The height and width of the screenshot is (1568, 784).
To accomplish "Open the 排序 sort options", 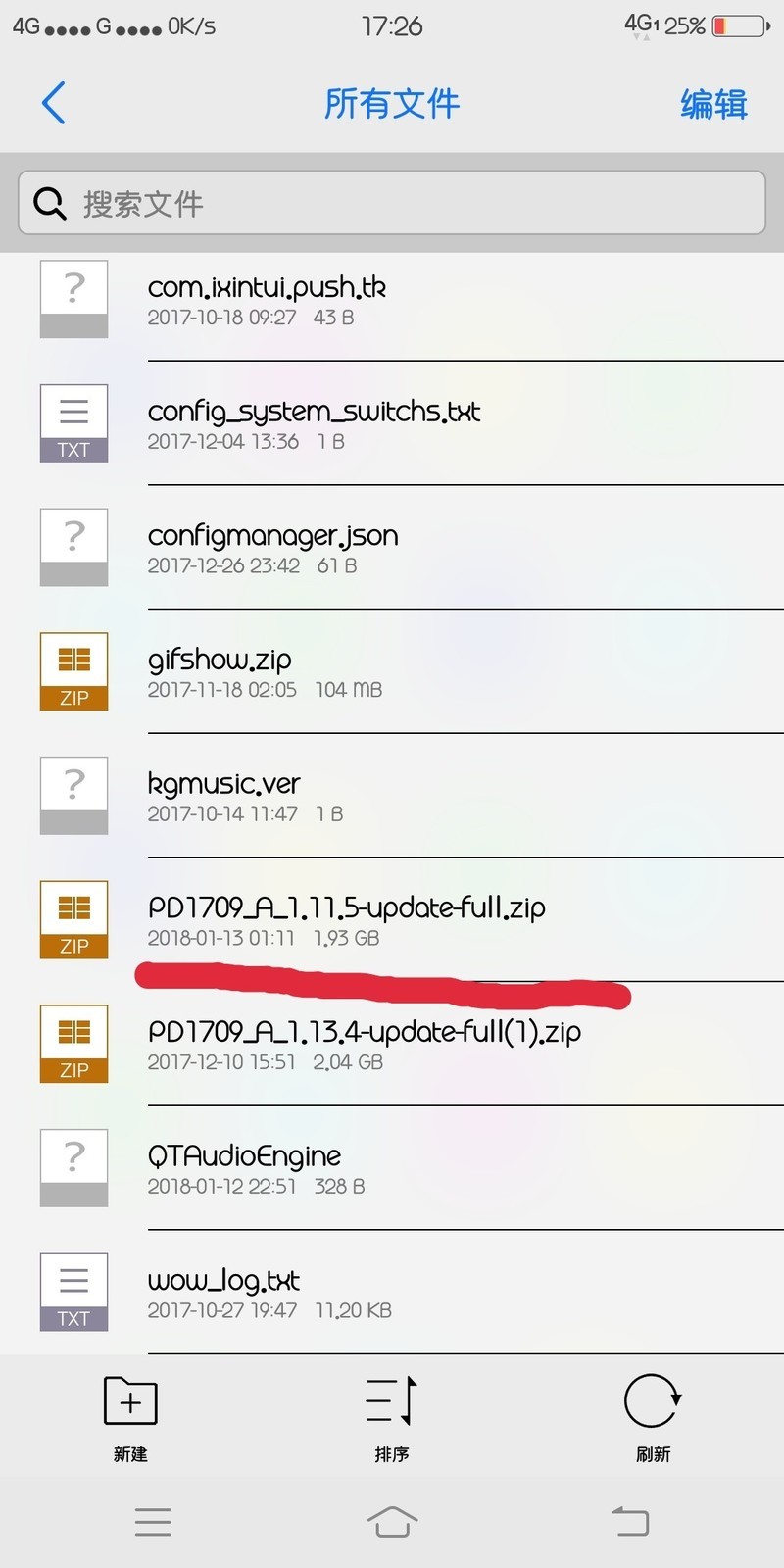I will click(392, 1418).
